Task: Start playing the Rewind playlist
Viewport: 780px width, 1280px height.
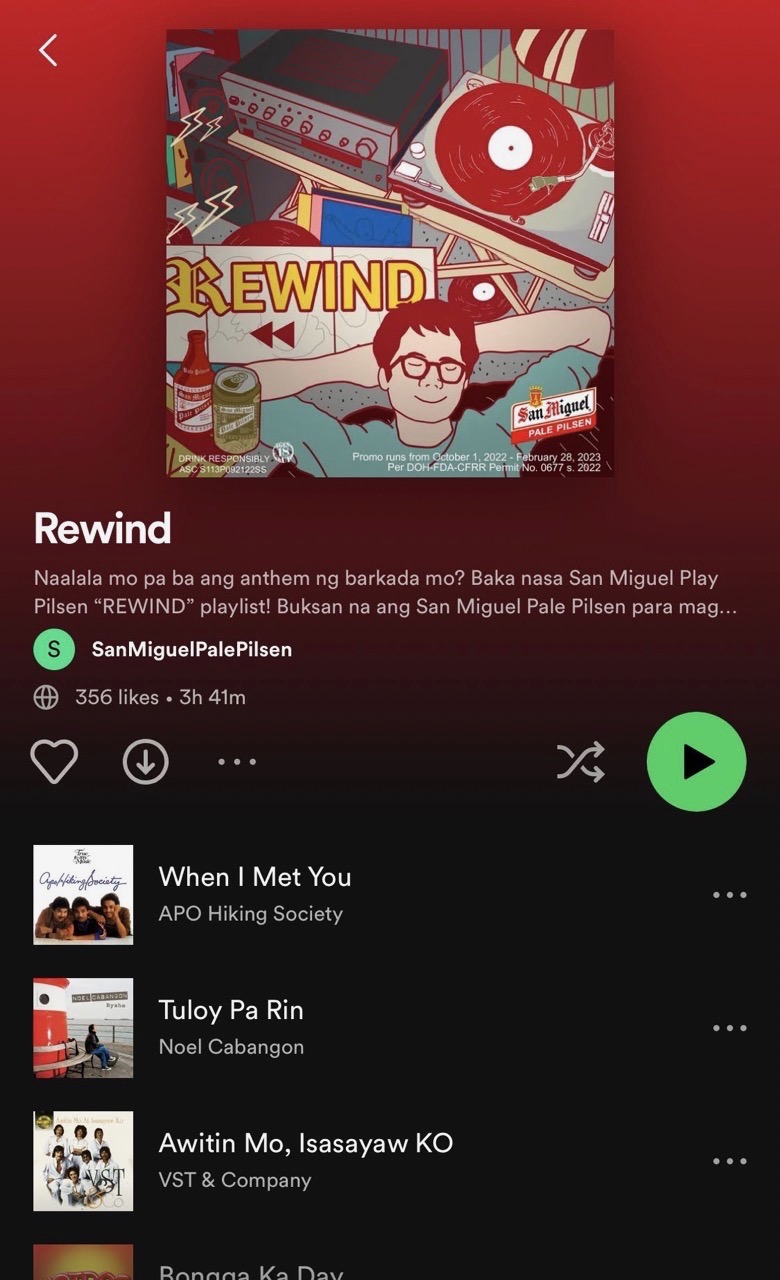Action: click(x=696, y=762)
